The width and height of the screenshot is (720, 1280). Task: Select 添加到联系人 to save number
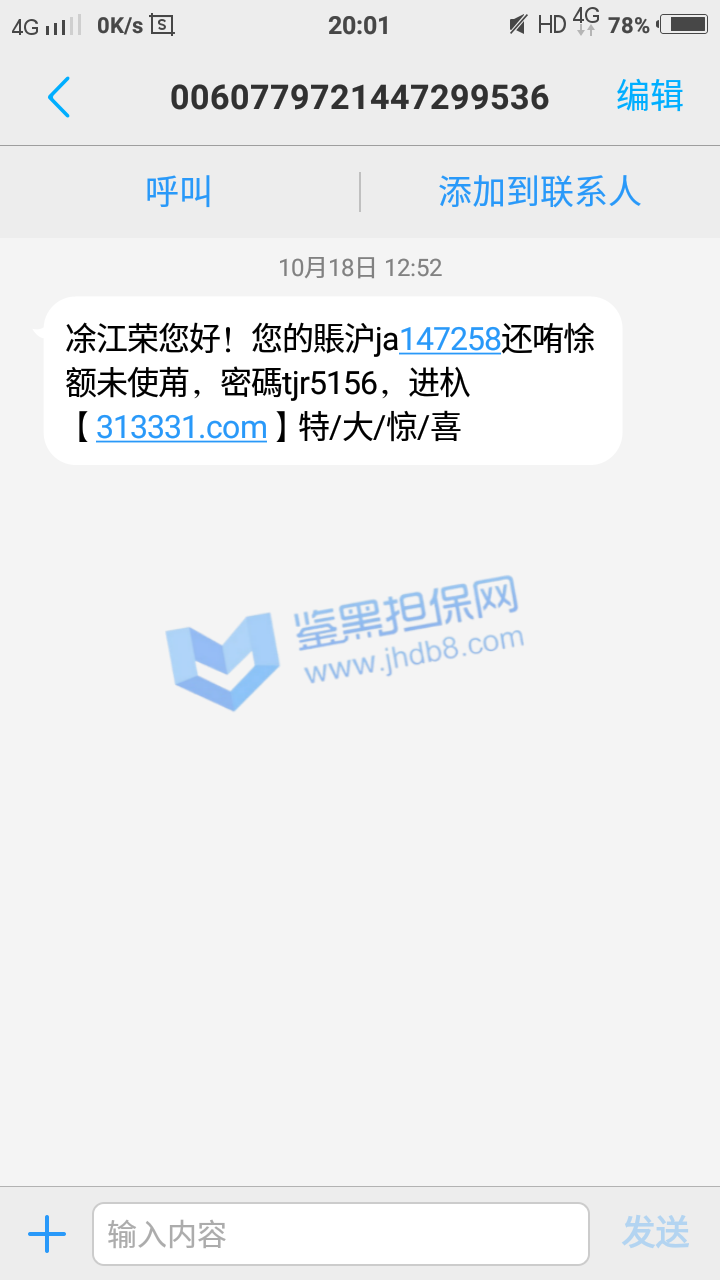539,191
